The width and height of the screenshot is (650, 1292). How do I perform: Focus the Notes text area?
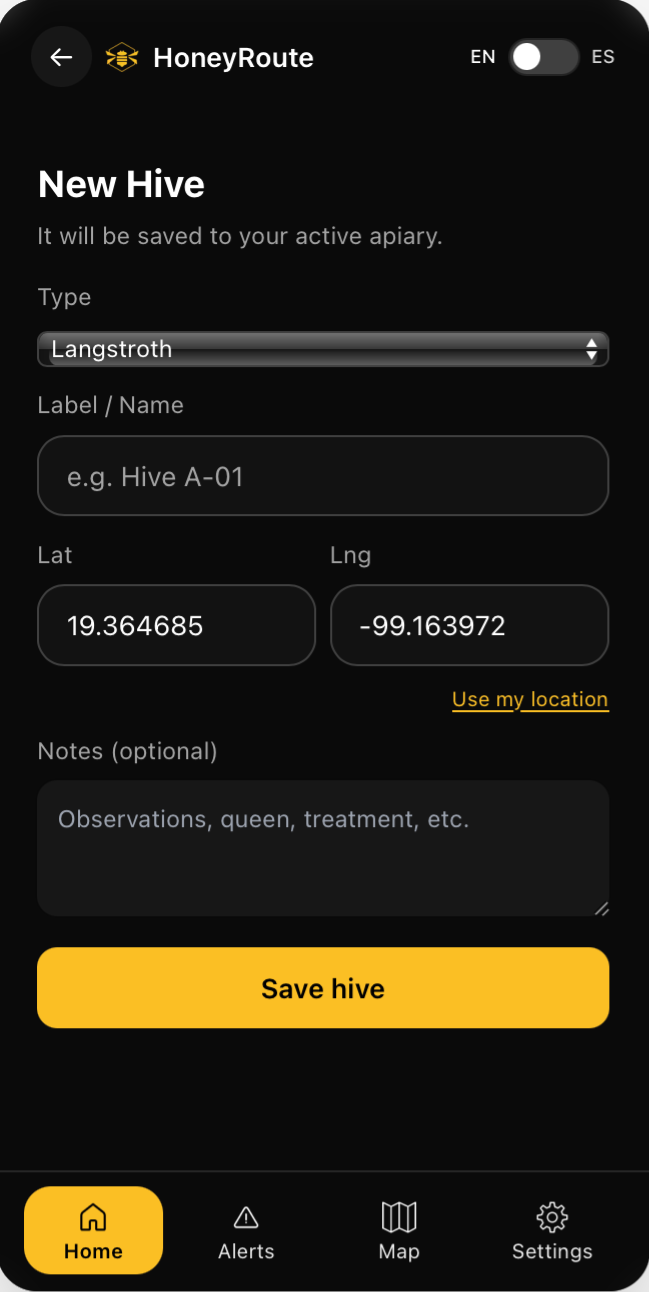tap(323, 847)
